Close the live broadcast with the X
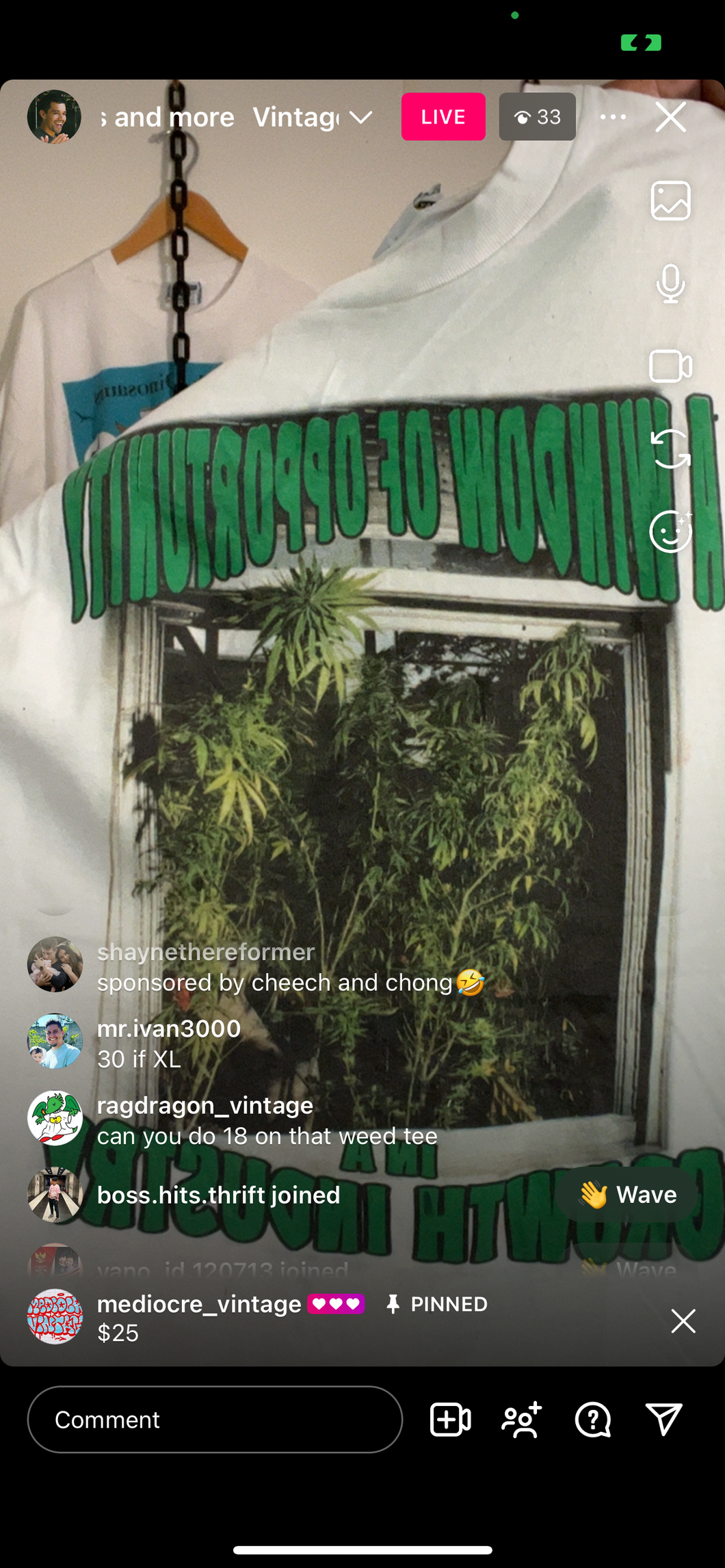Viewport: 725px width, 1568px height. click(670, 117)
